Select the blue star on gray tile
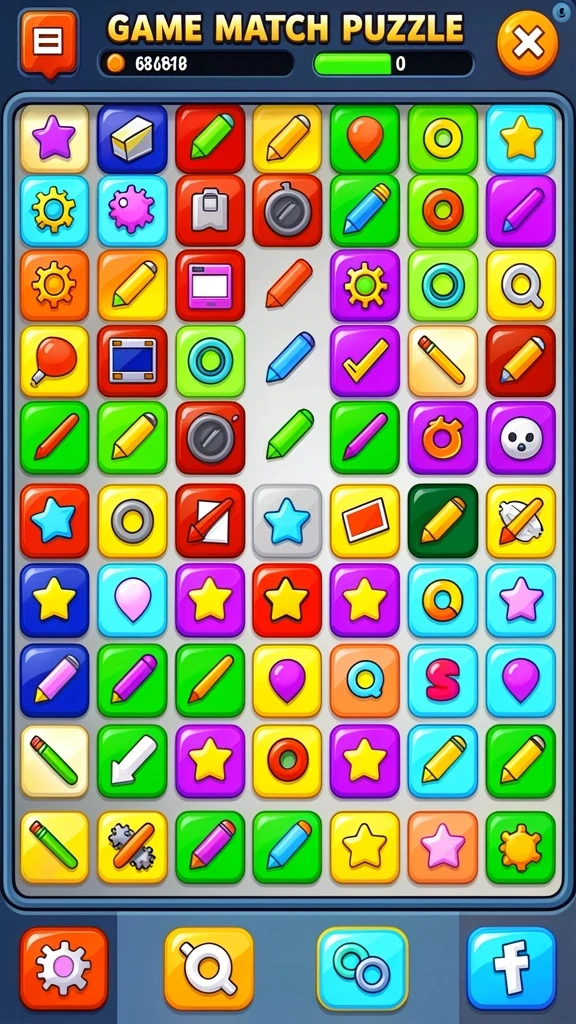This screenshot has height=1024, width=576. coord(287,520)
